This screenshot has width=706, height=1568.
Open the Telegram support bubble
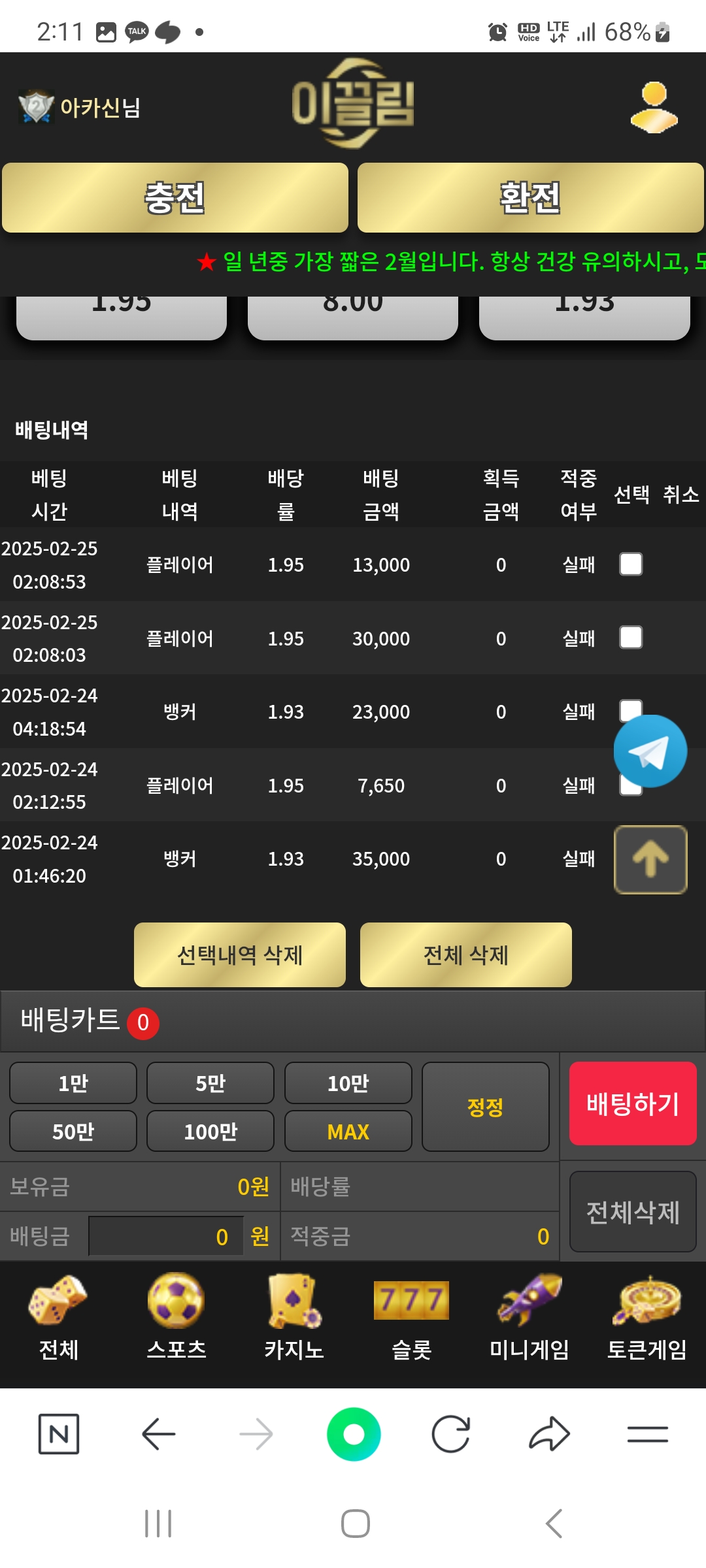point(650,751)
